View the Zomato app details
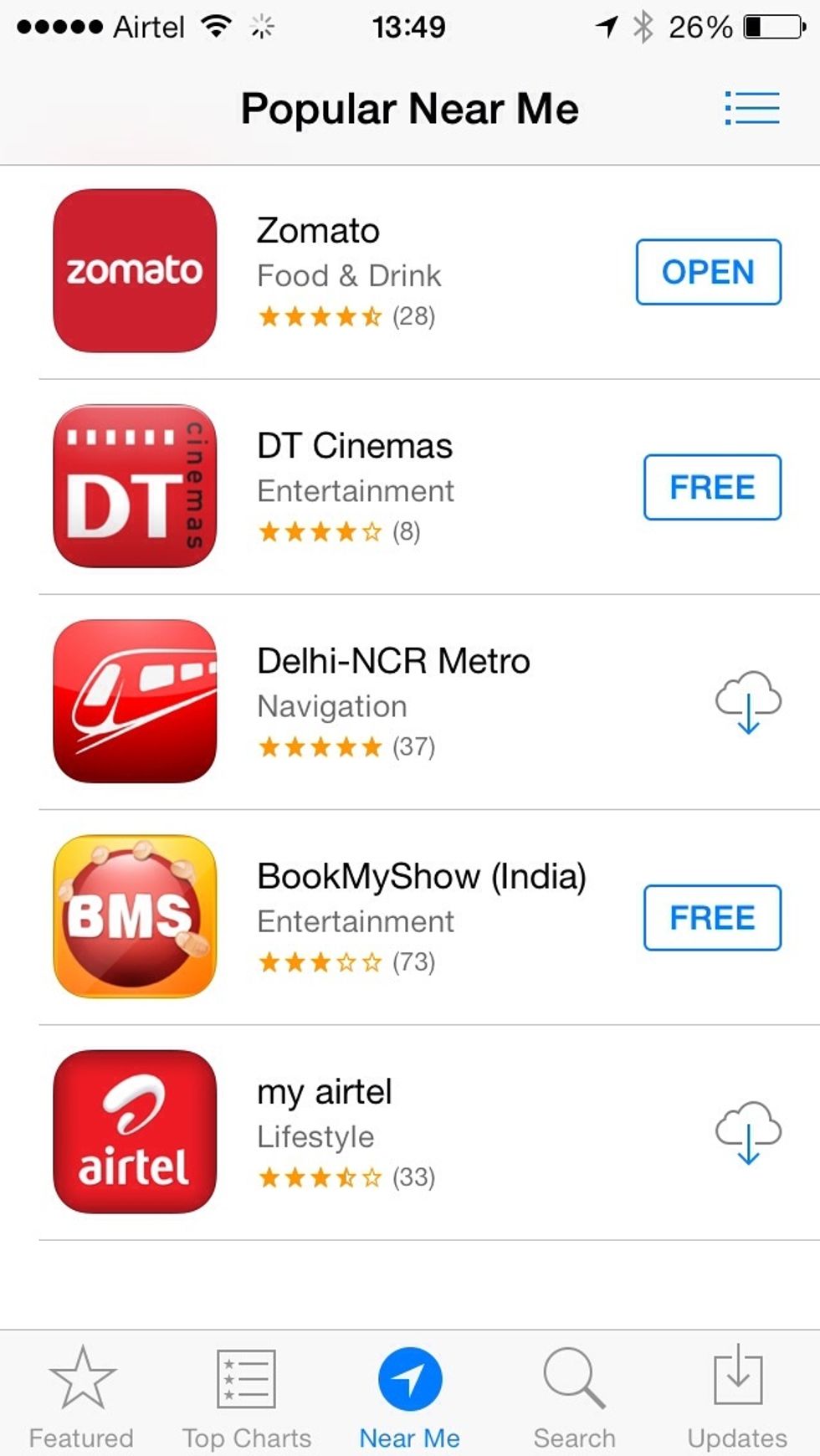 click(x=318, y=231)
